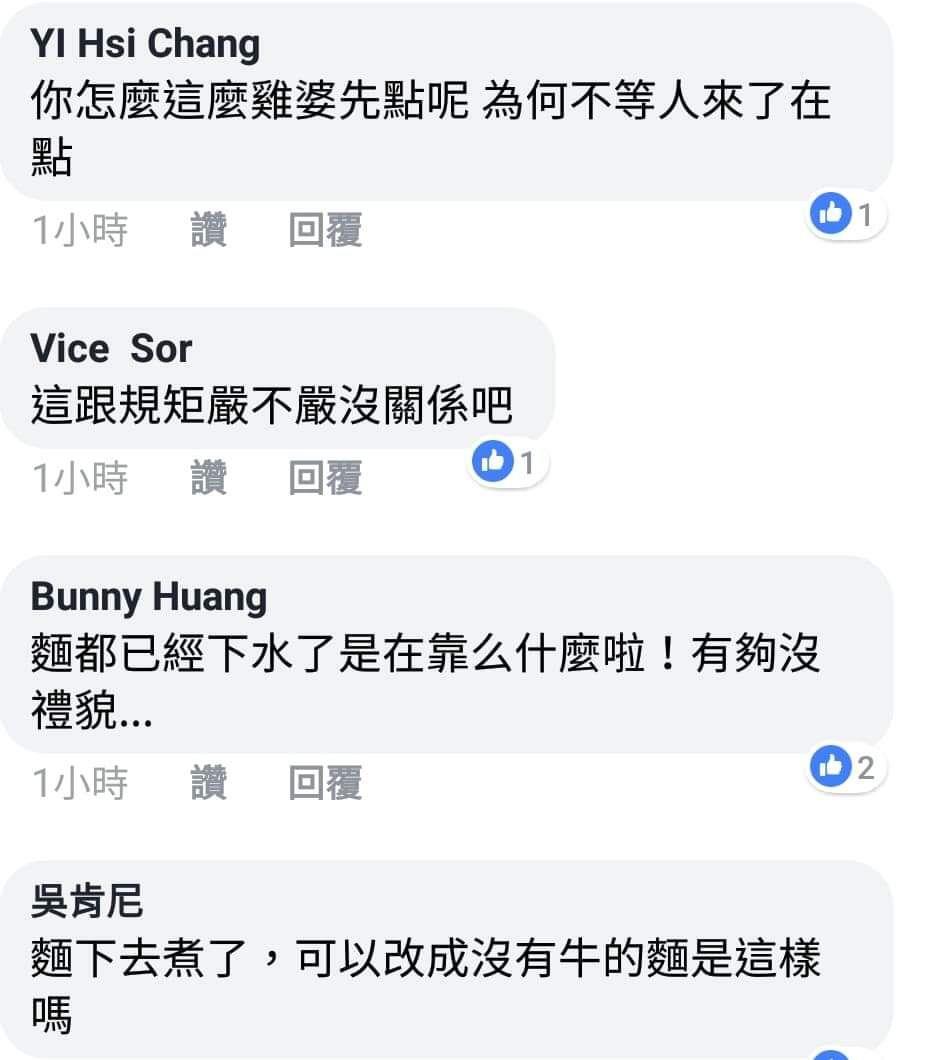Open 吳肯尼's profile
The width and height of the screenshot is (926, 1060).
tap(87, 903)
